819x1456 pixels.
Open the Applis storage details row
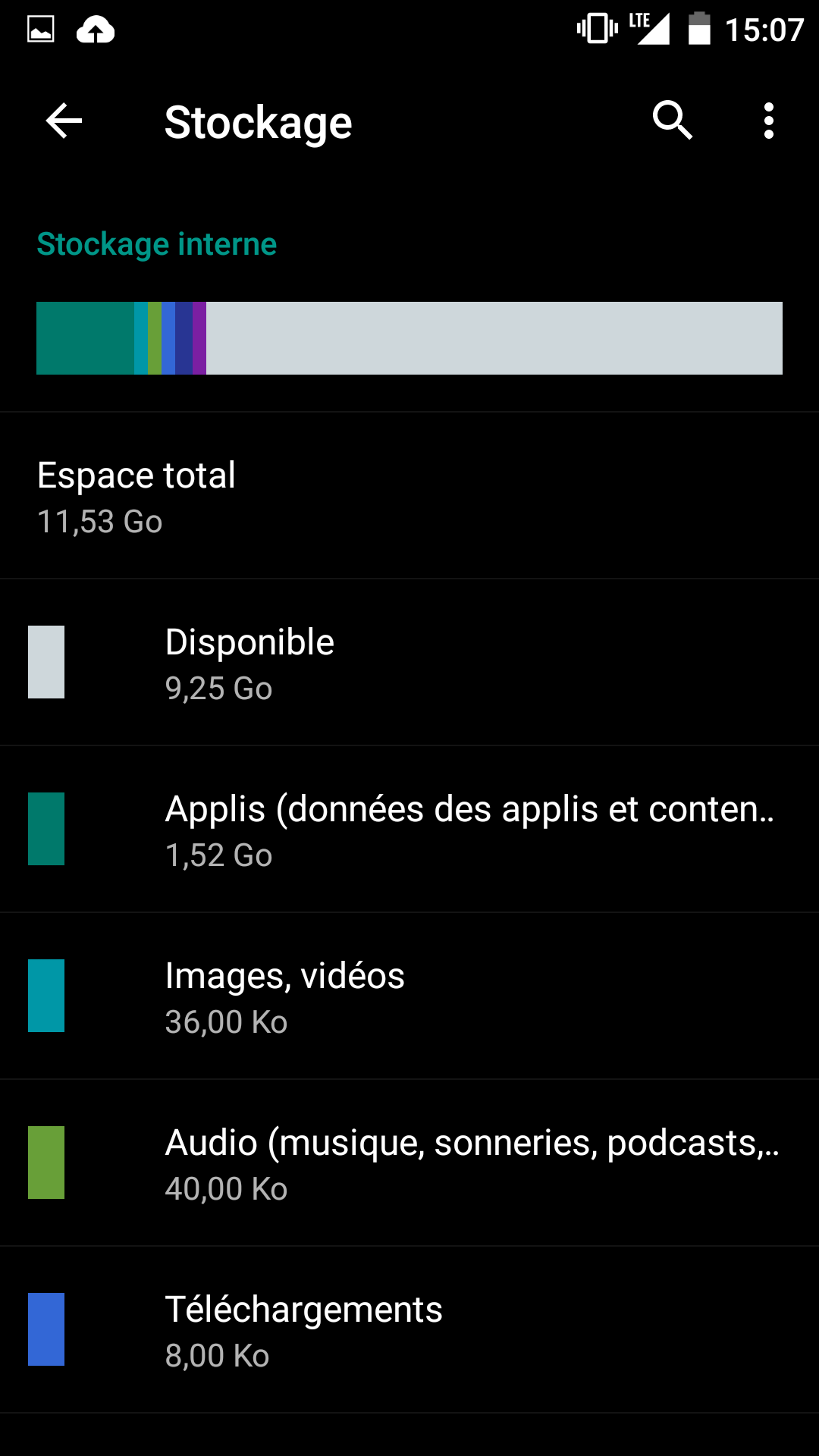coord(409,829)
